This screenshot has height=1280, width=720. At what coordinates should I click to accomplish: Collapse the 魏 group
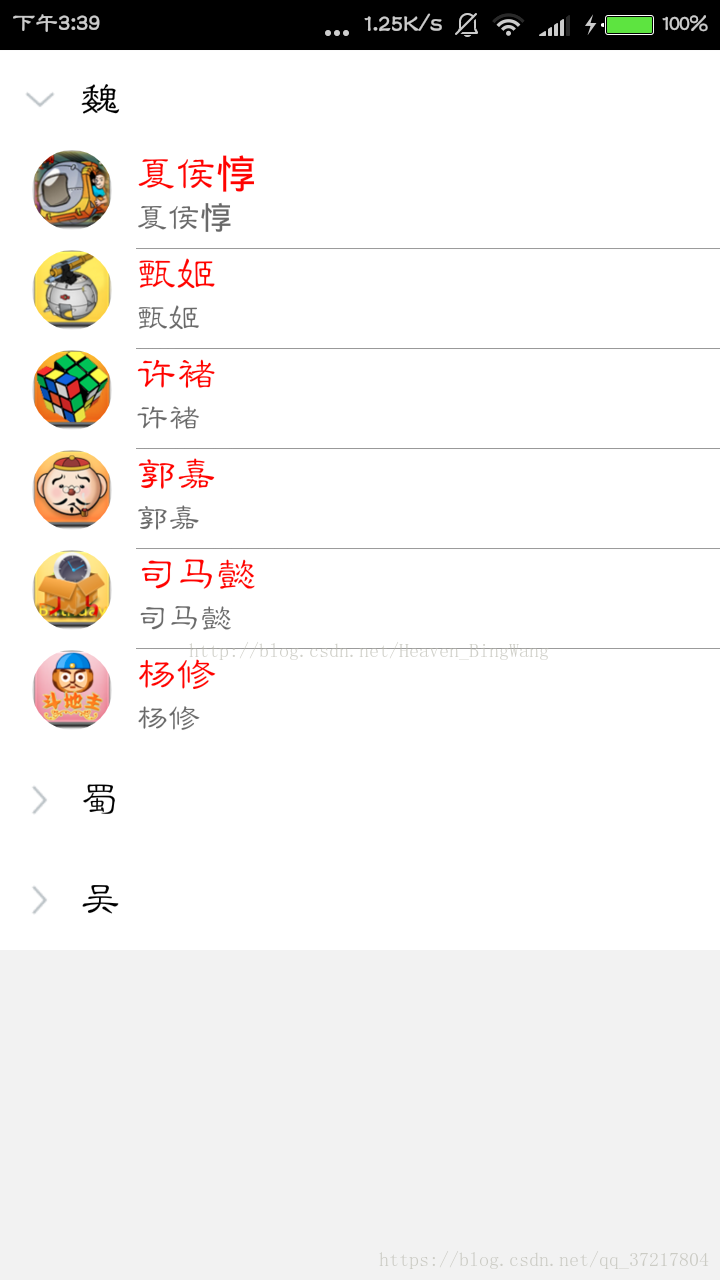pyautogui.click(x=360, y=100)
